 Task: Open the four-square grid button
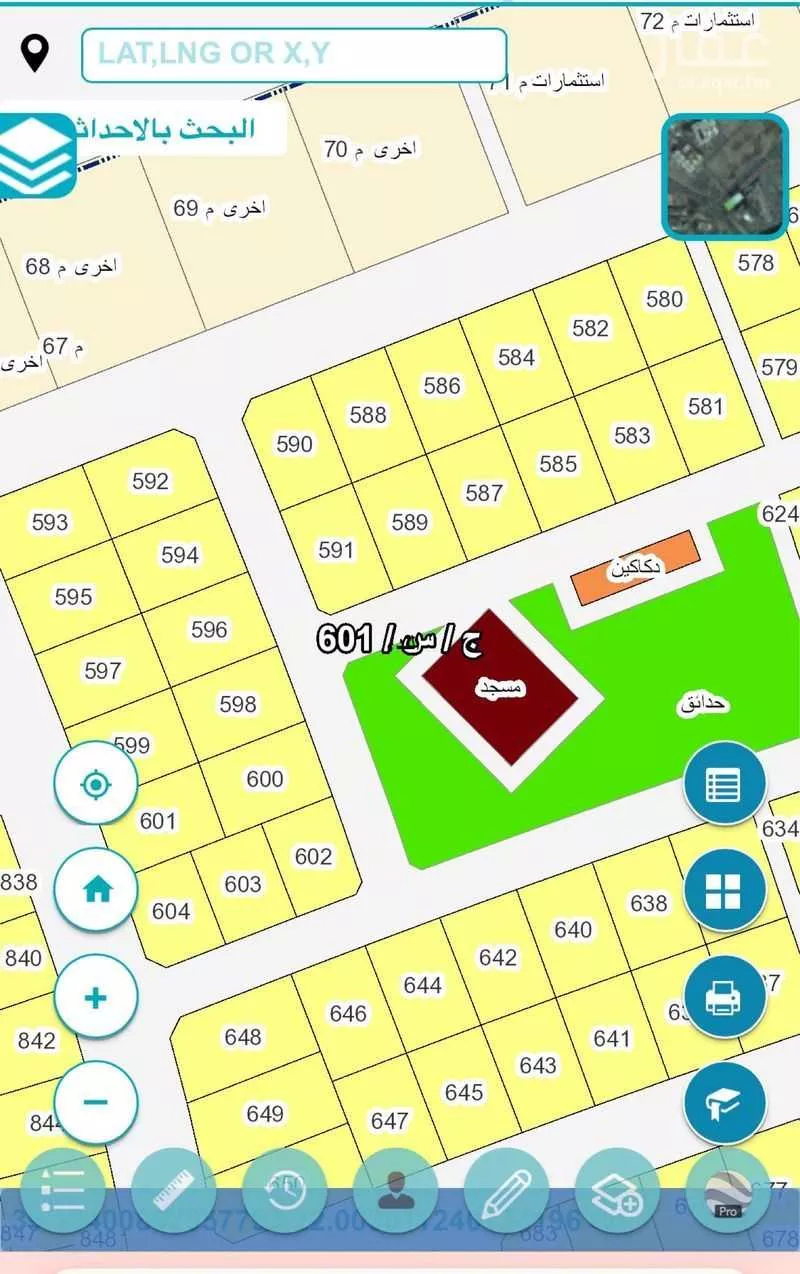point(724,890)
